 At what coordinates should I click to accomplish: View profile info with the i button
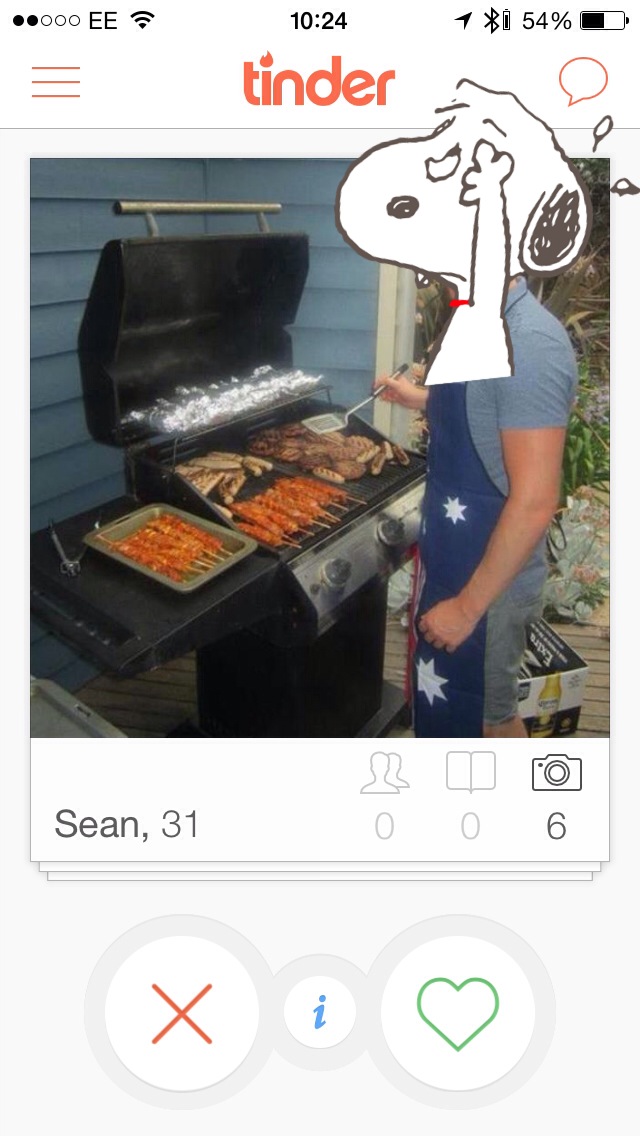[320, 1012]
